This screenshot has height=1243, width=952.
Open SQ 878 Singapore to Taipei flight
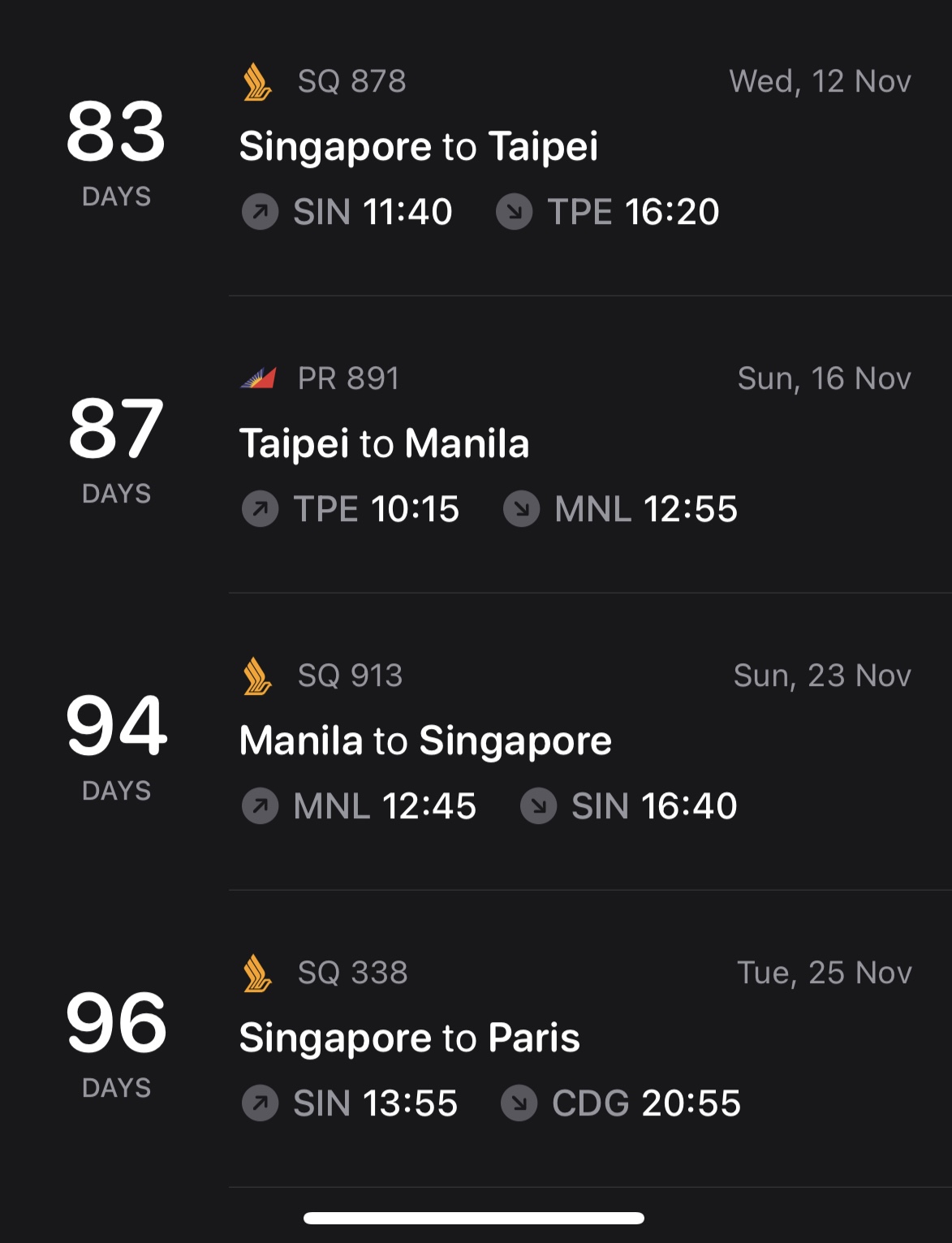[x=419, y=147]
